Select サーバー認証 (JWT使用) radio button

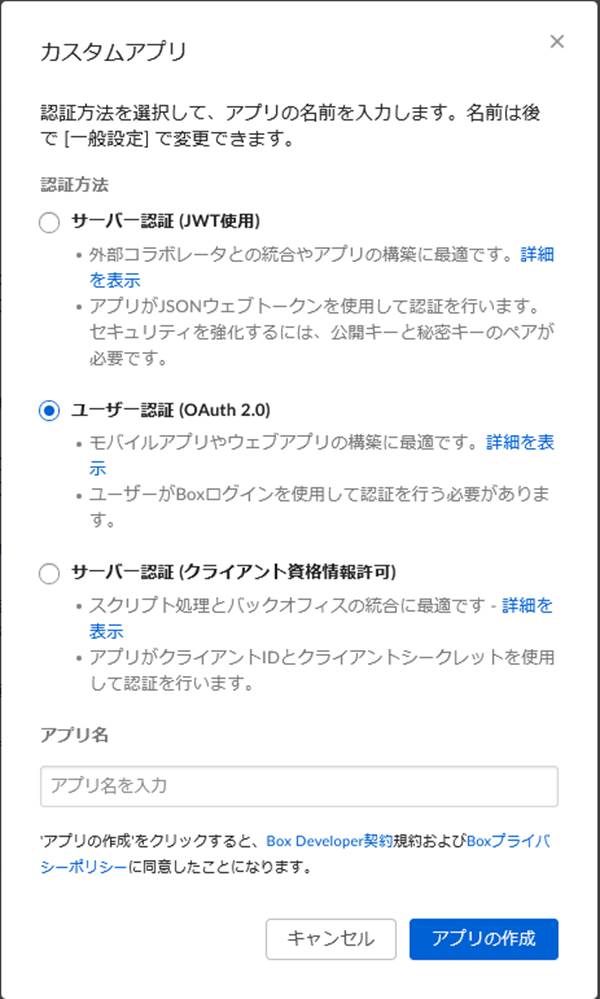[x=49, y=222]
